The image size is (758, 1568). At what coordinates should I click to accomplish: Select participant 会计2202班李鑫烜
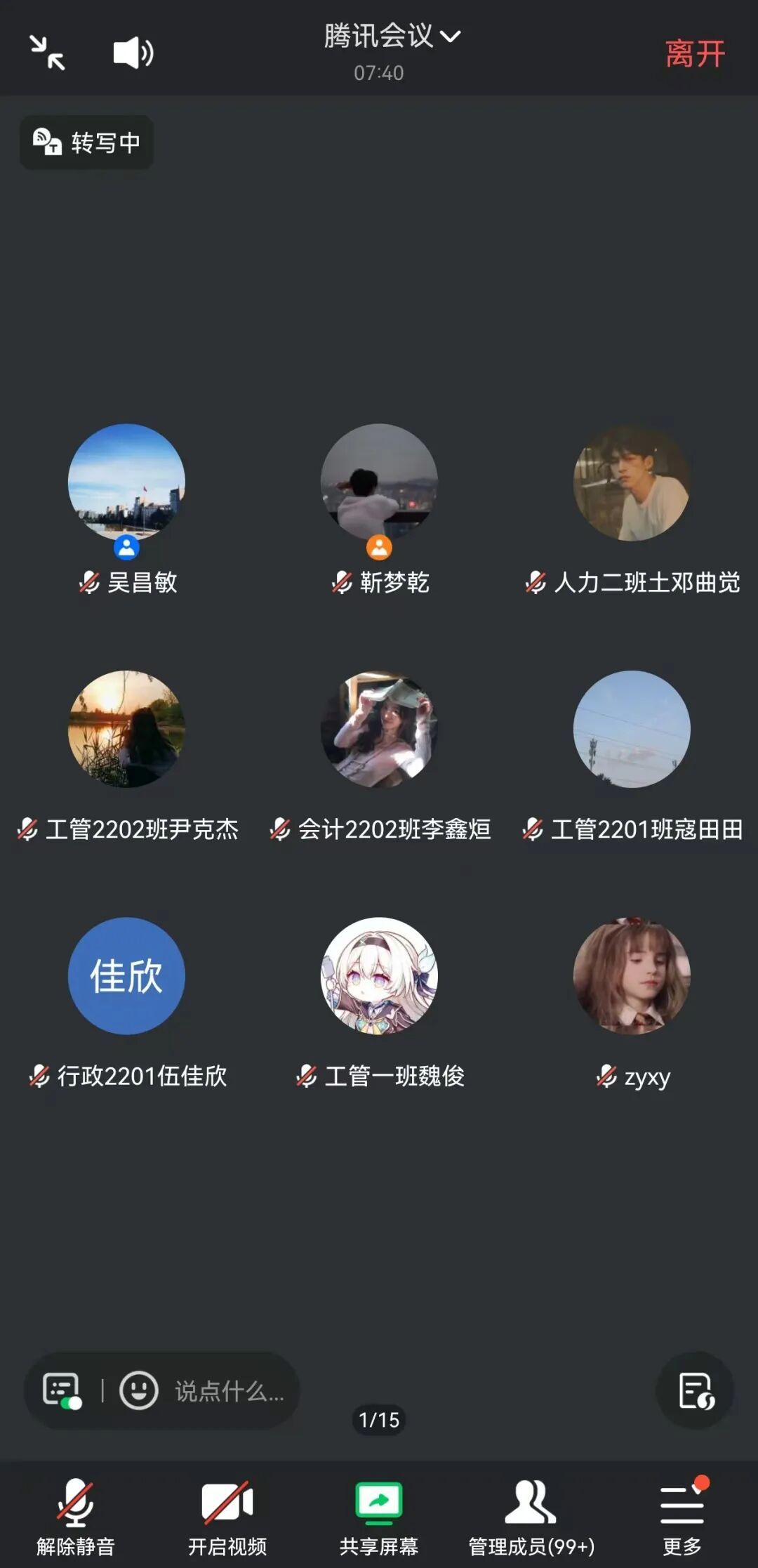[x=379, y=729]
